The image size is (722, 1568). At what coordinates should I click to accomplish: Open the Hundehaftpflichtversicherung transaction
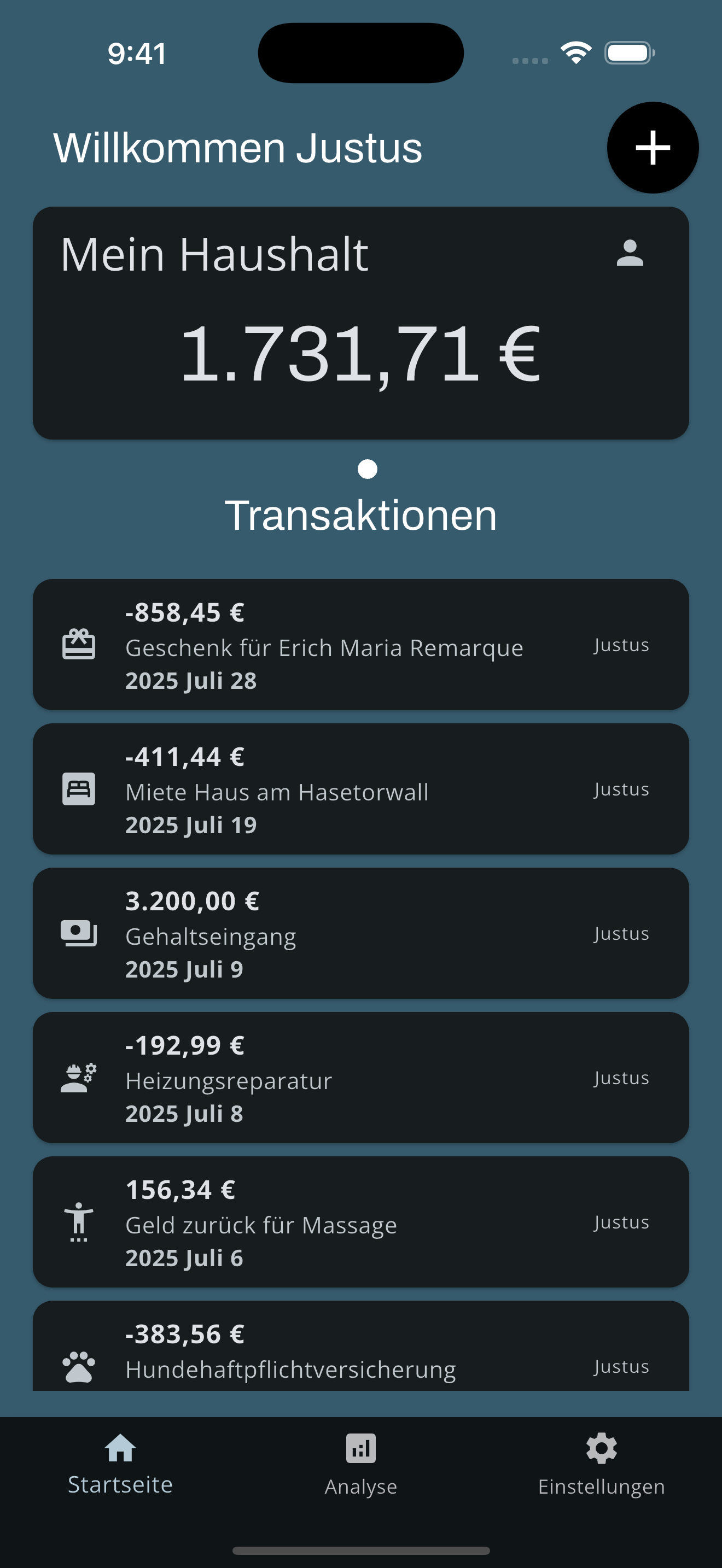pos(360,1358)
